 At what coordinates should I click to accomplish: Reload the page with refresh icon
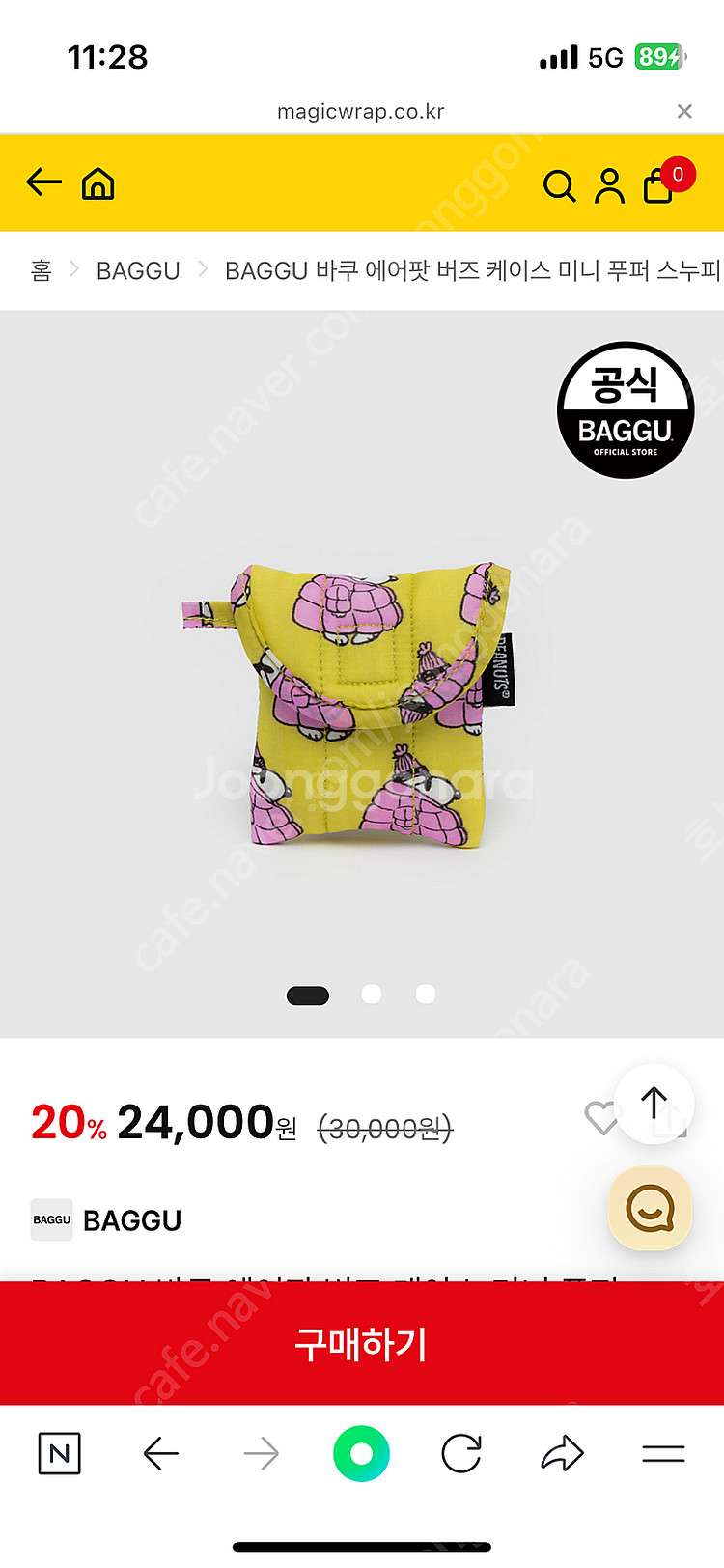pos(461,1453)
